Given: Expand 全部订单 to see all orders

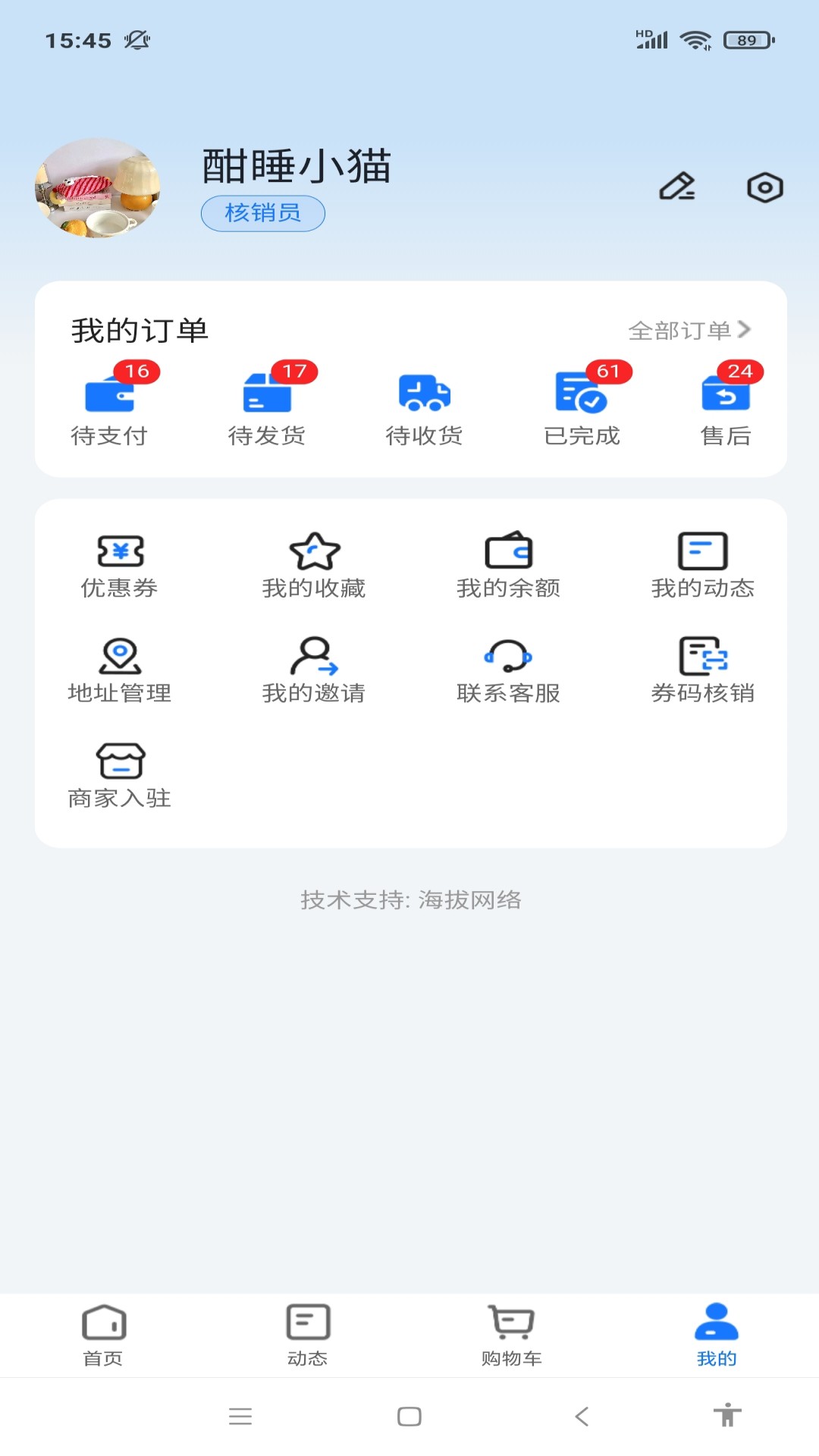Looking at the screenshot, I should point(689,331).
